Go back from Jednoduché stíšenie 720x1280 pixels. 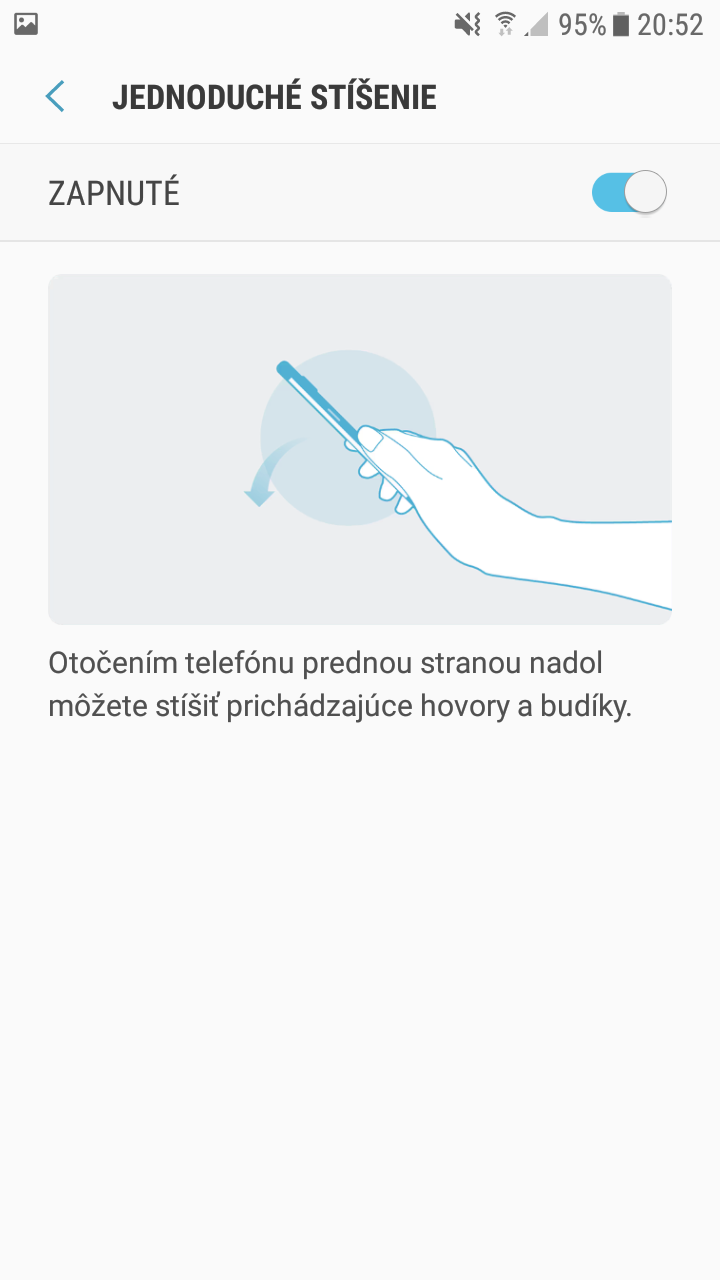55,97
